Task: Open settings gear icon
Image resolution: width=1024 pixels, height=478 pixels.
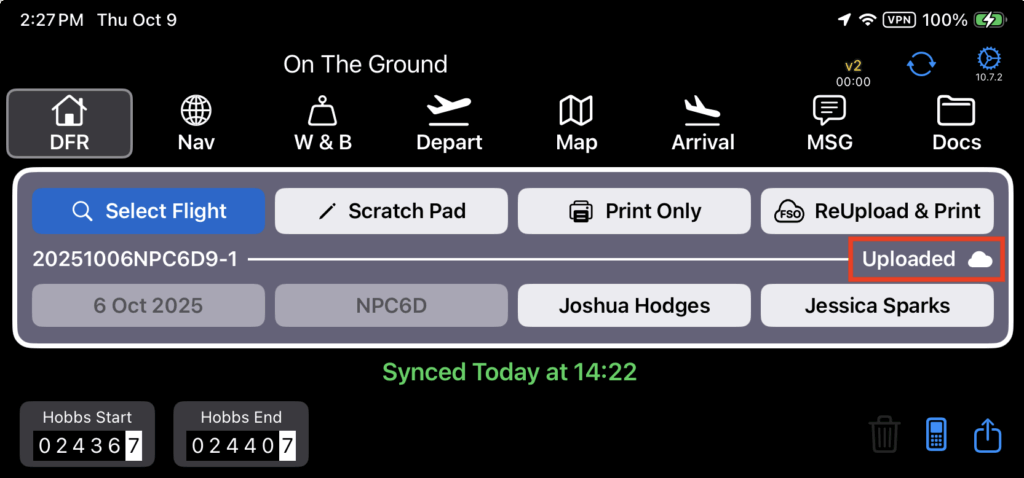Action: (x=987, y=60)
